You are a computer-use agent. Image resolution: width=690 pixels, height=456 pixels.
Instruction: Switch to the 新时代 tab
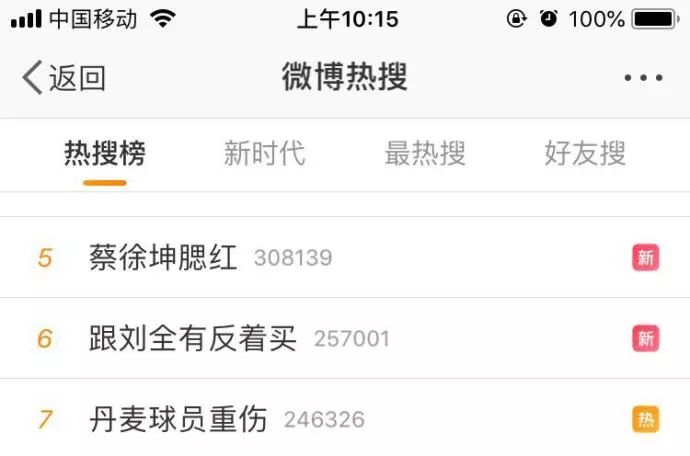tap(264, 153)
